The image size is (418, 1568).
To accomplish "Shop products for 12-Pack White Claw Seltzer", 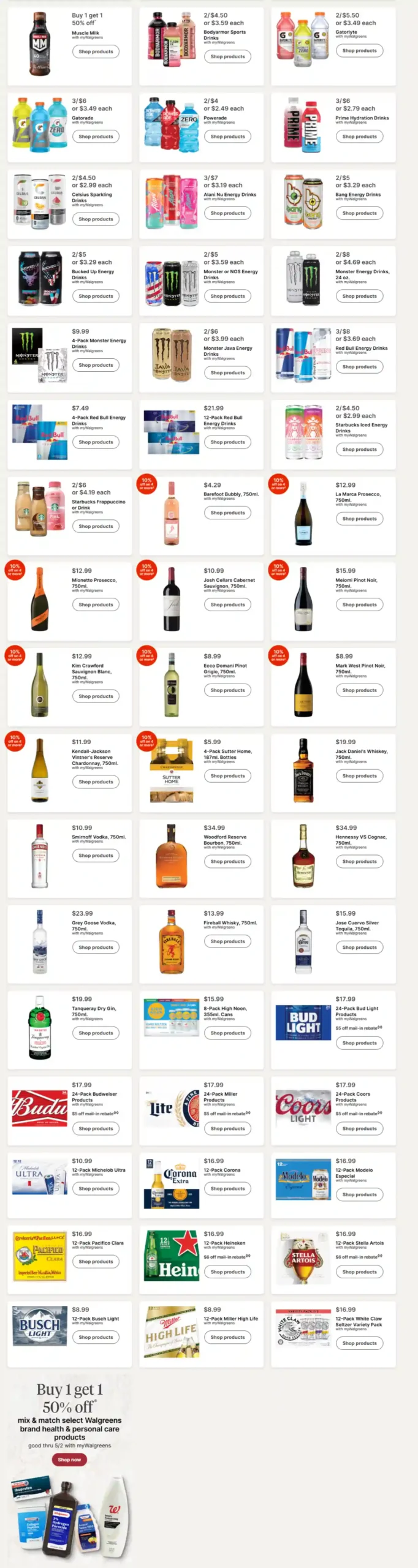I will point(359,1343).
